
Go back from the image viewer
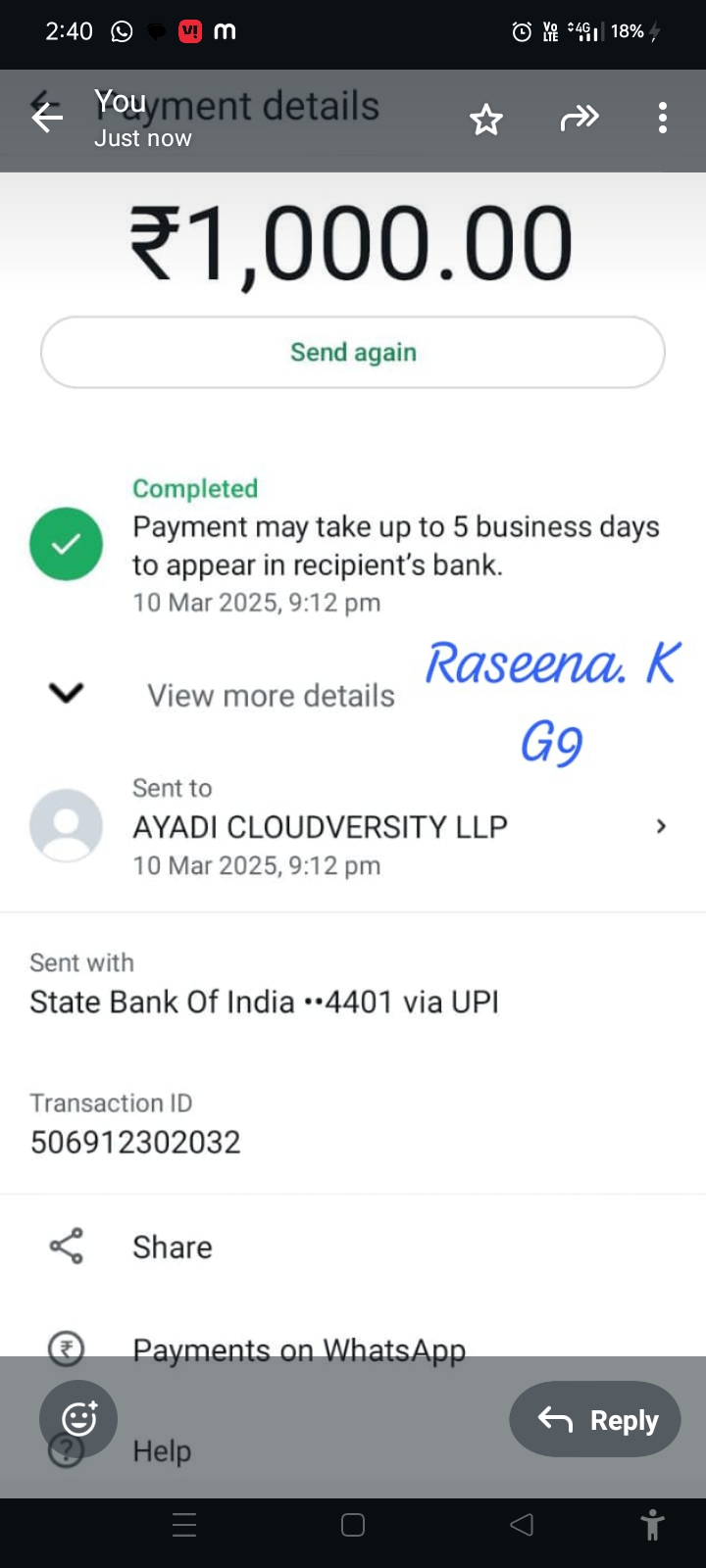(46, 119)
